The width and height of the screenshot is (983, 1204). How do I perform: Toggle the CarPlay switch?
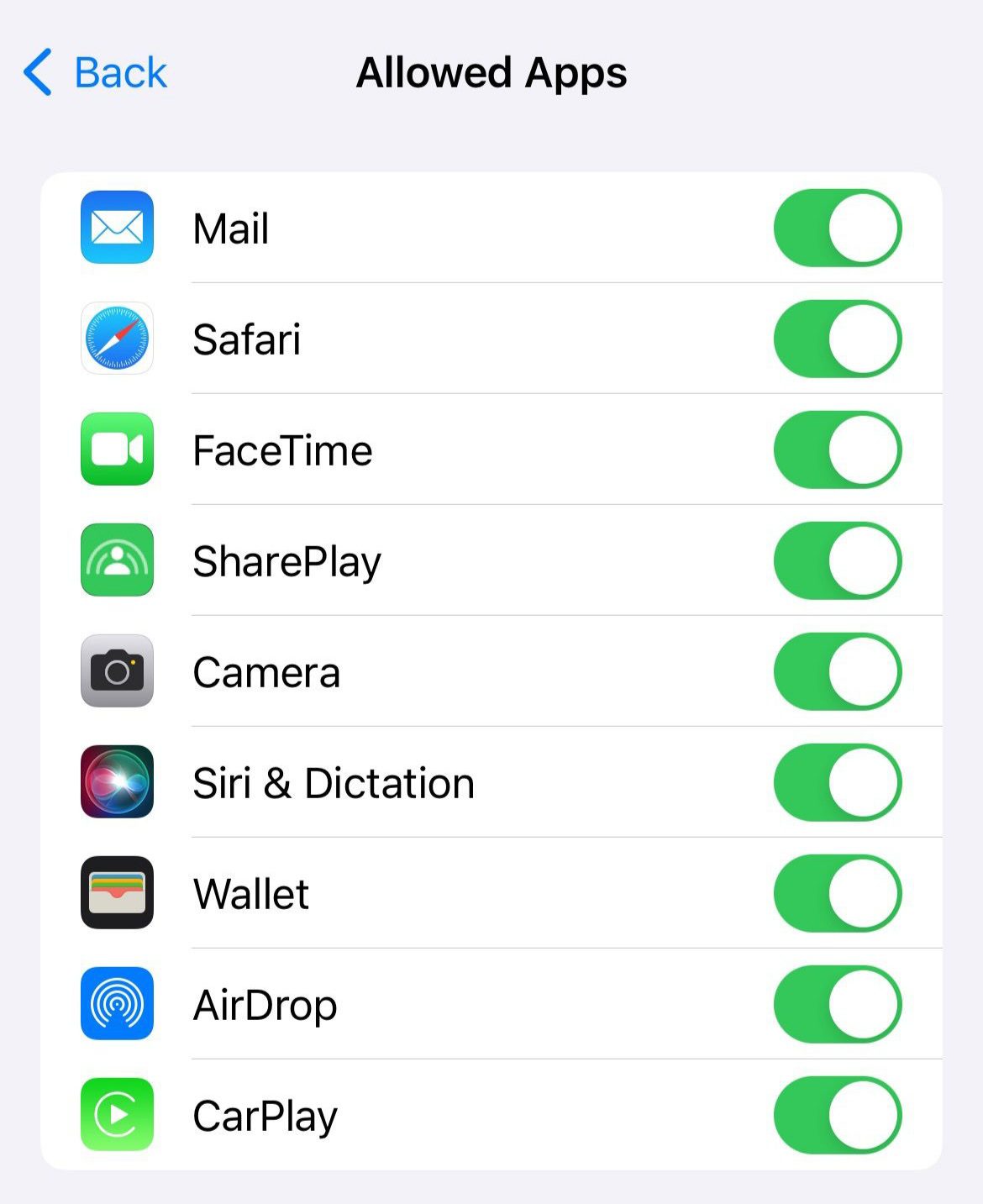coord(838,1116)
